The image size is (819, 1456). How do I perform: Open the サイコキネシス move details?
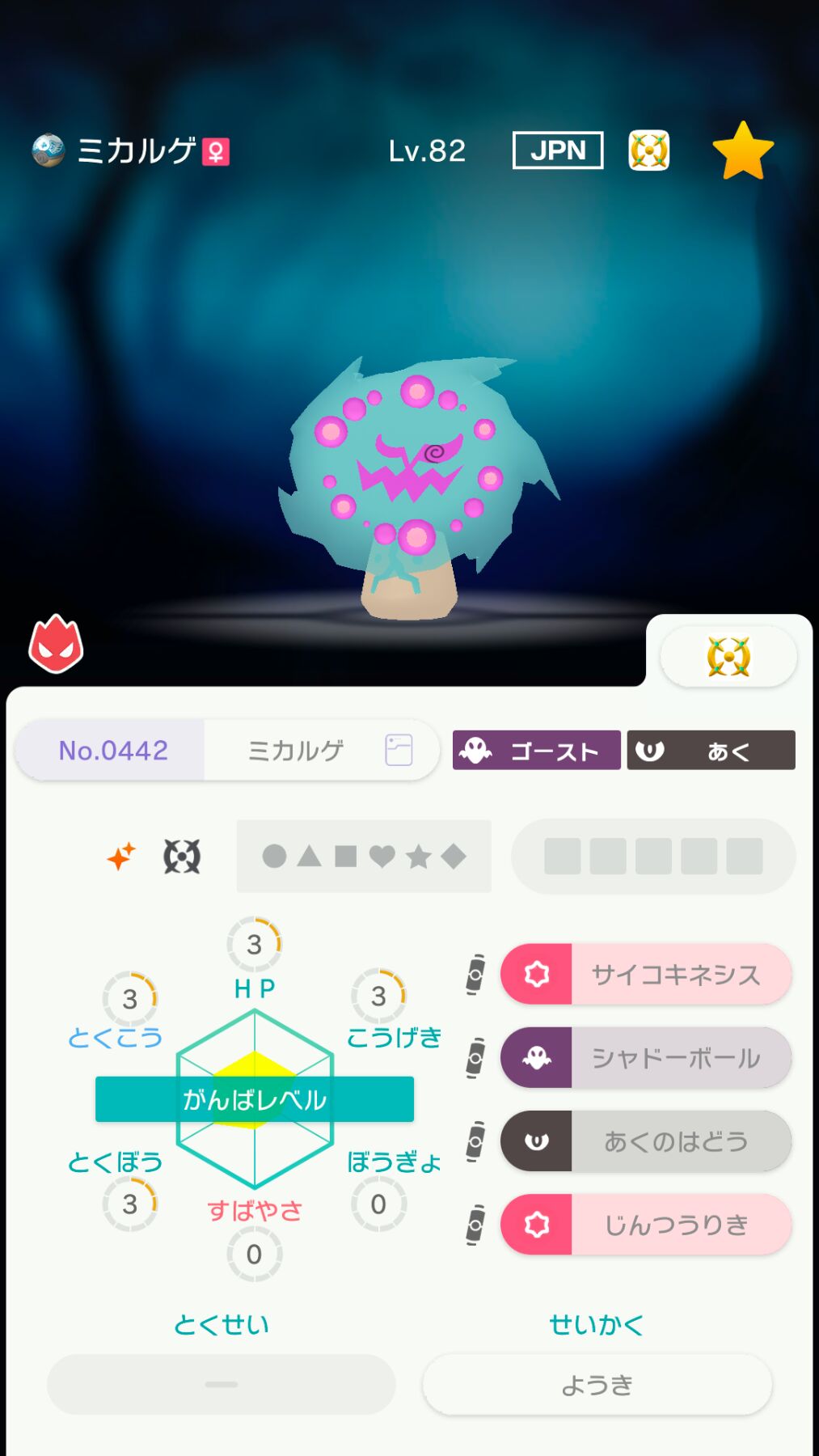point(645,974)
